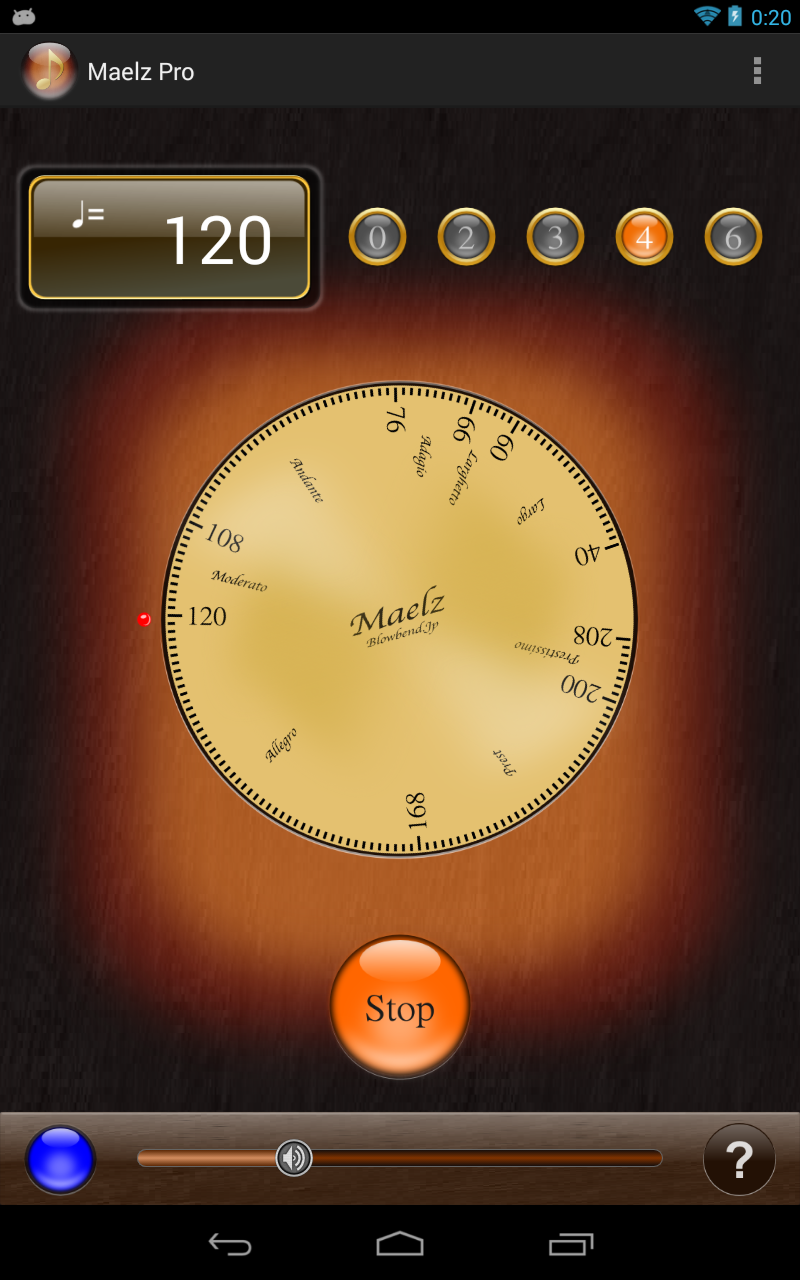800x1280 pixels.
Task: Tap the 120 BPM tempo display
Action: pos(169,238)
